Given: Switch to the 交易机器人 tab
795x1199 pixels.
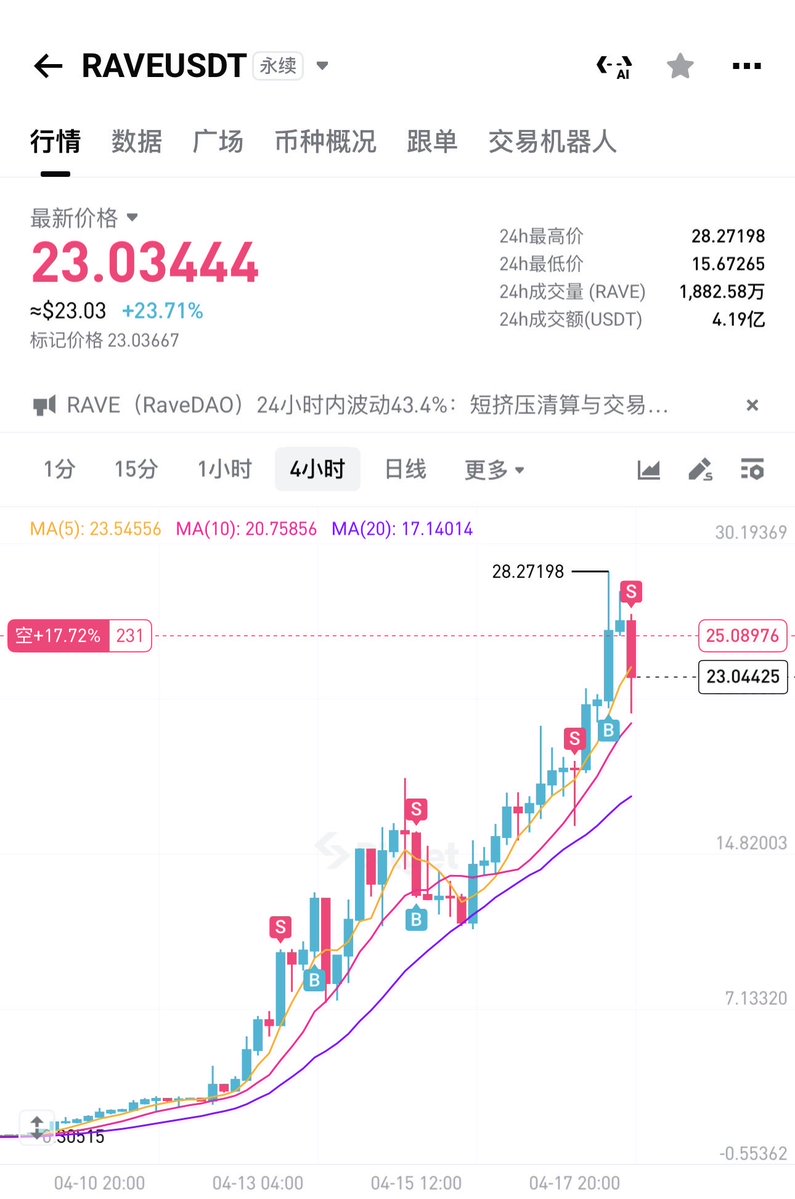Looking at the screenshot, I should (x=552, y=141).
